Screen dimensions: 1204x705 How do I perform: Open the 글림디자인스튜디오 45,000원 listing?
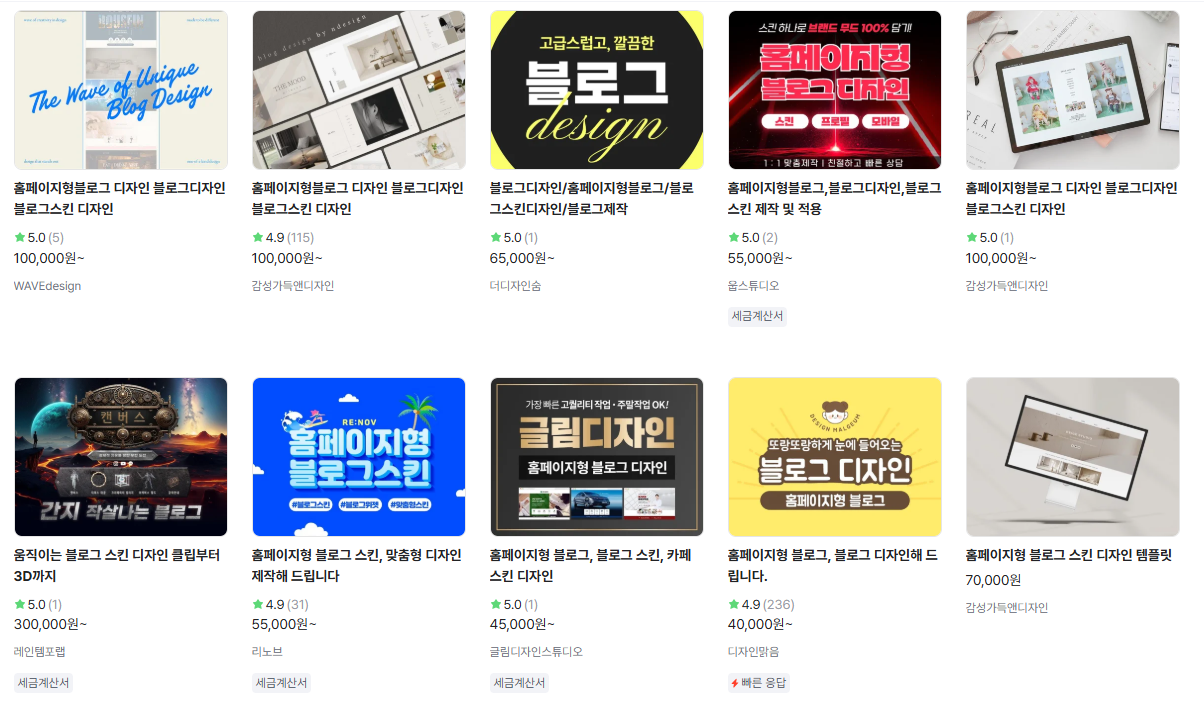pos(596,456)
